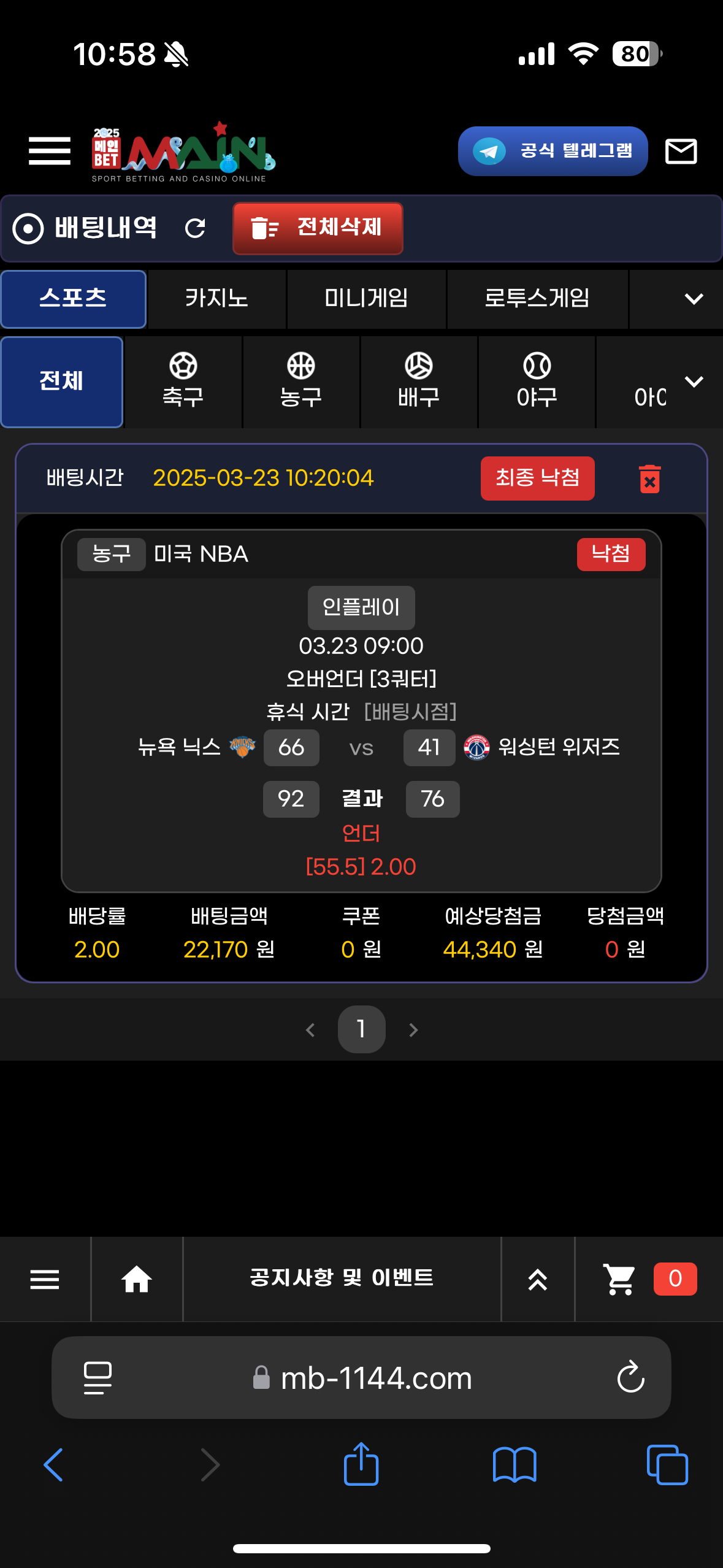The width and height of the screenshot is (723, 1568).
Task: Filter bets by 축구
Action: [183, 382]
